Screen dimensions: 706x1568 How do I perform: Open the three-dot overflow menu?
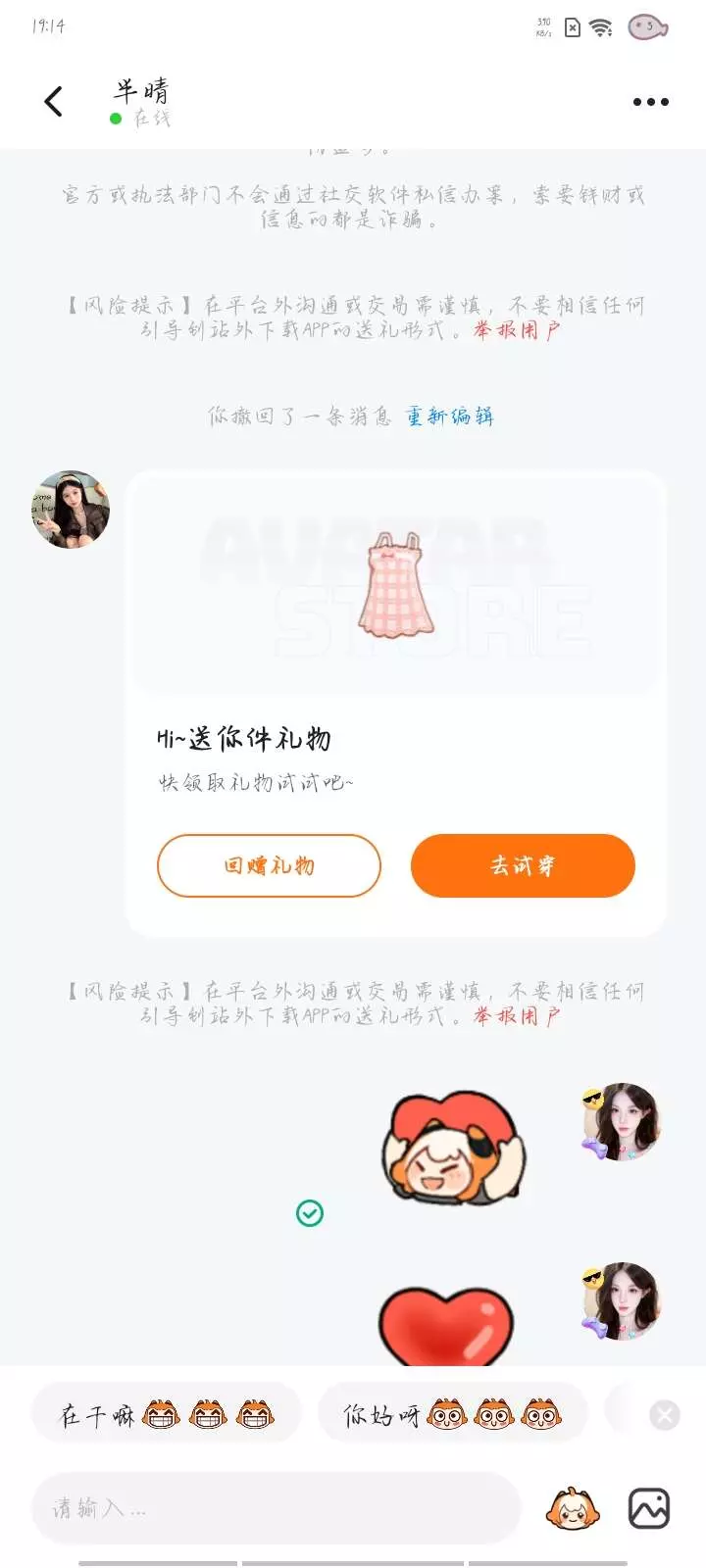coord(650,101)
